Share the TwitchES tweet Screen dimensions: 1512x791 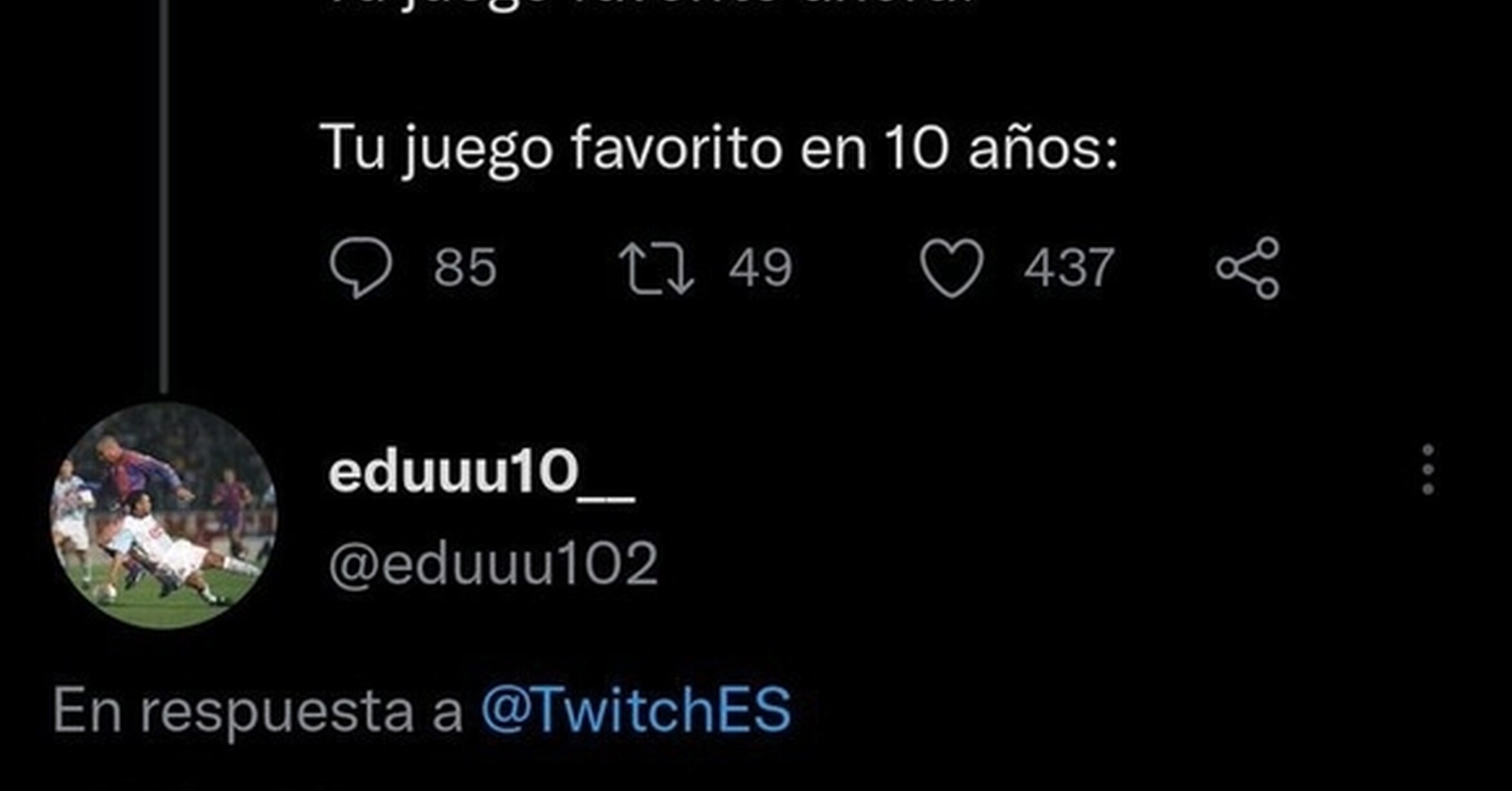[1248, 268]
